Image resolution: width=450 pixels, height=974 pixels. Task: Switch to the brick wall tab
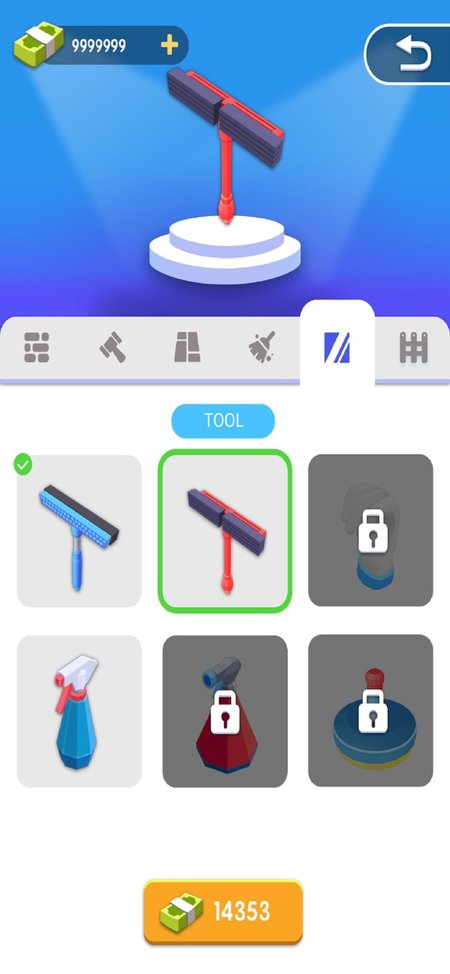(x=37, y=347)
